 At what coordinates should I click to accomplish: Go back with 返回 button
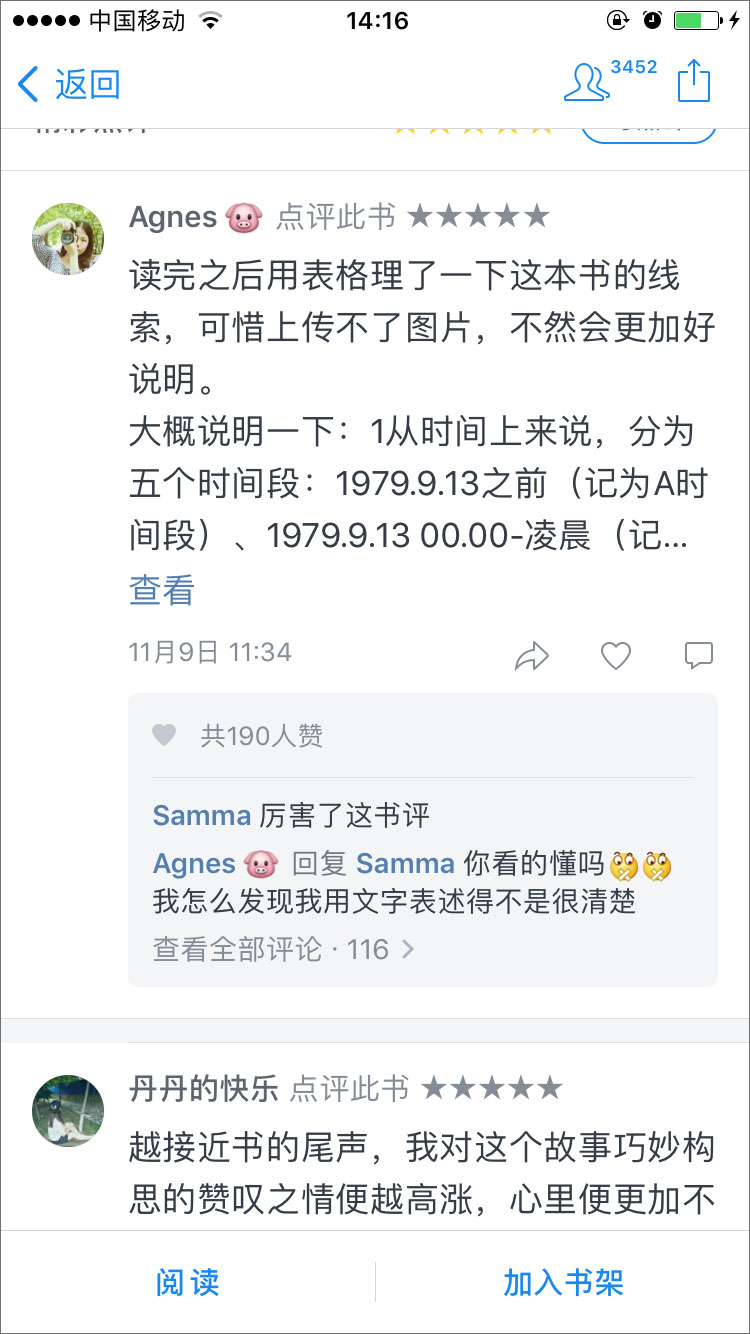(70, 84)
